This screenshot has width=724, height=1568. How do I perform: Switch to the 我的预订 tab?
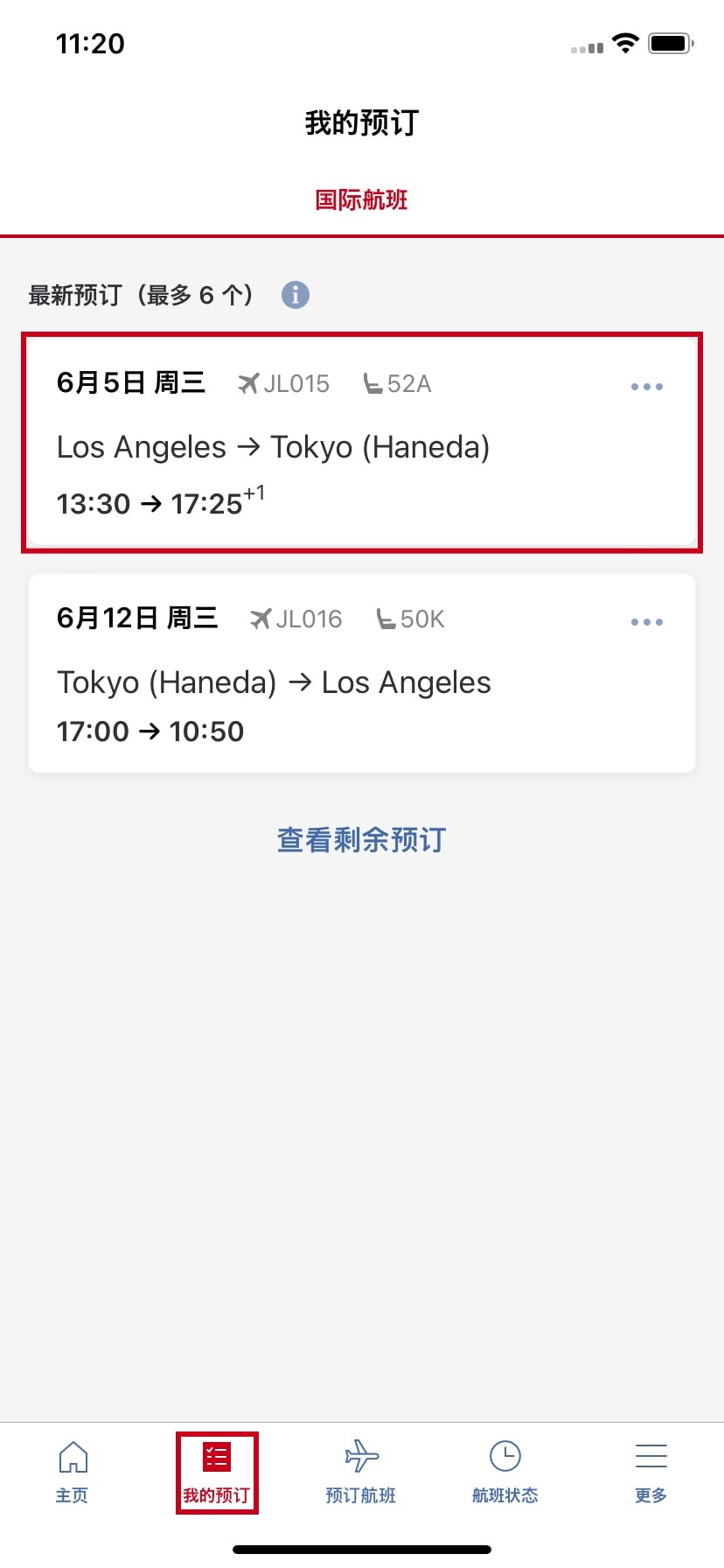pyautogui.click(x=216, y=1473)
